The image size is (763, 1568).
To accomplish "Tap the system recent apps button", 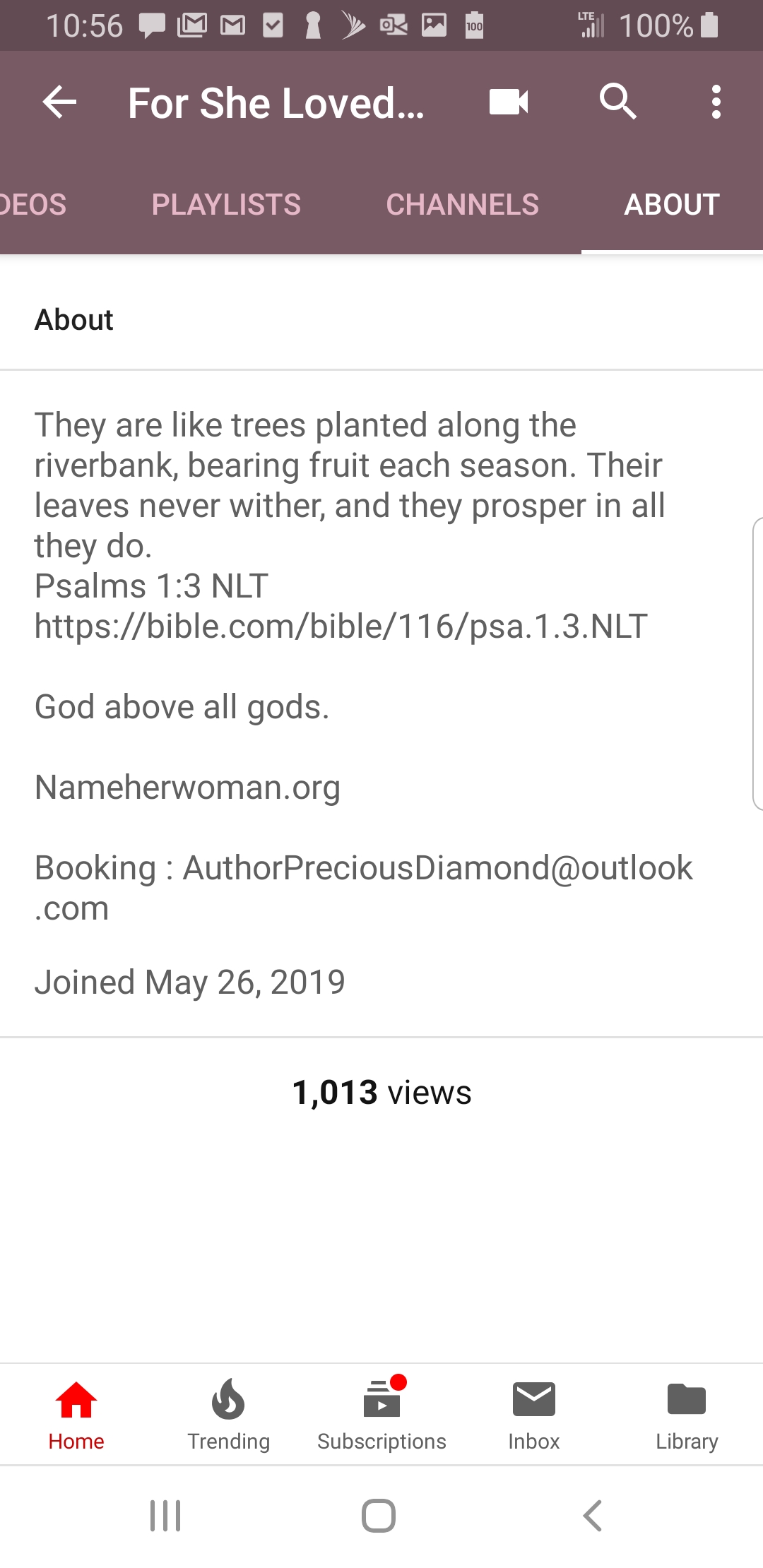I will (x=165, y=1516).
